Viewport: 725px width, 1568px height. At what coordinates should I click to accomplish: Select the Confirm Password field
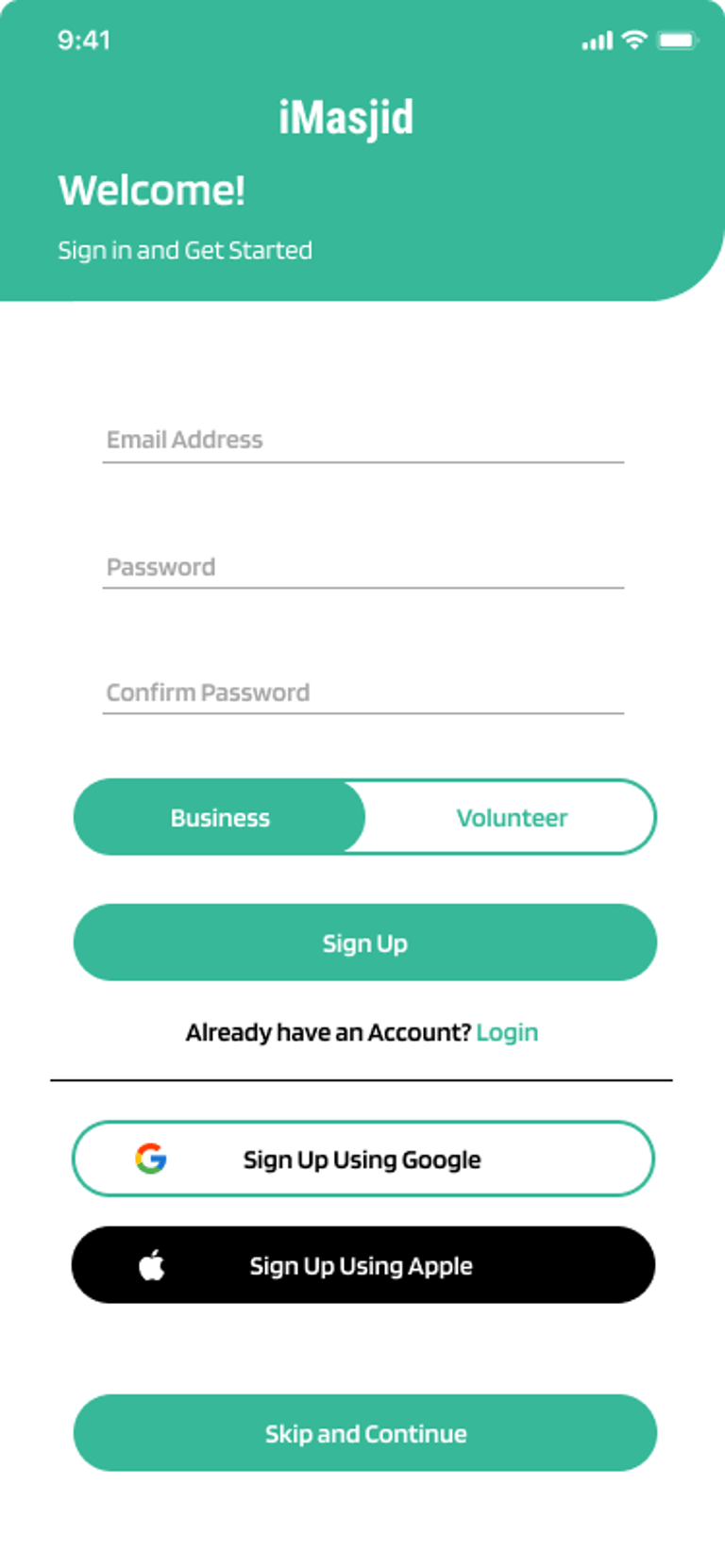[362, 692]
